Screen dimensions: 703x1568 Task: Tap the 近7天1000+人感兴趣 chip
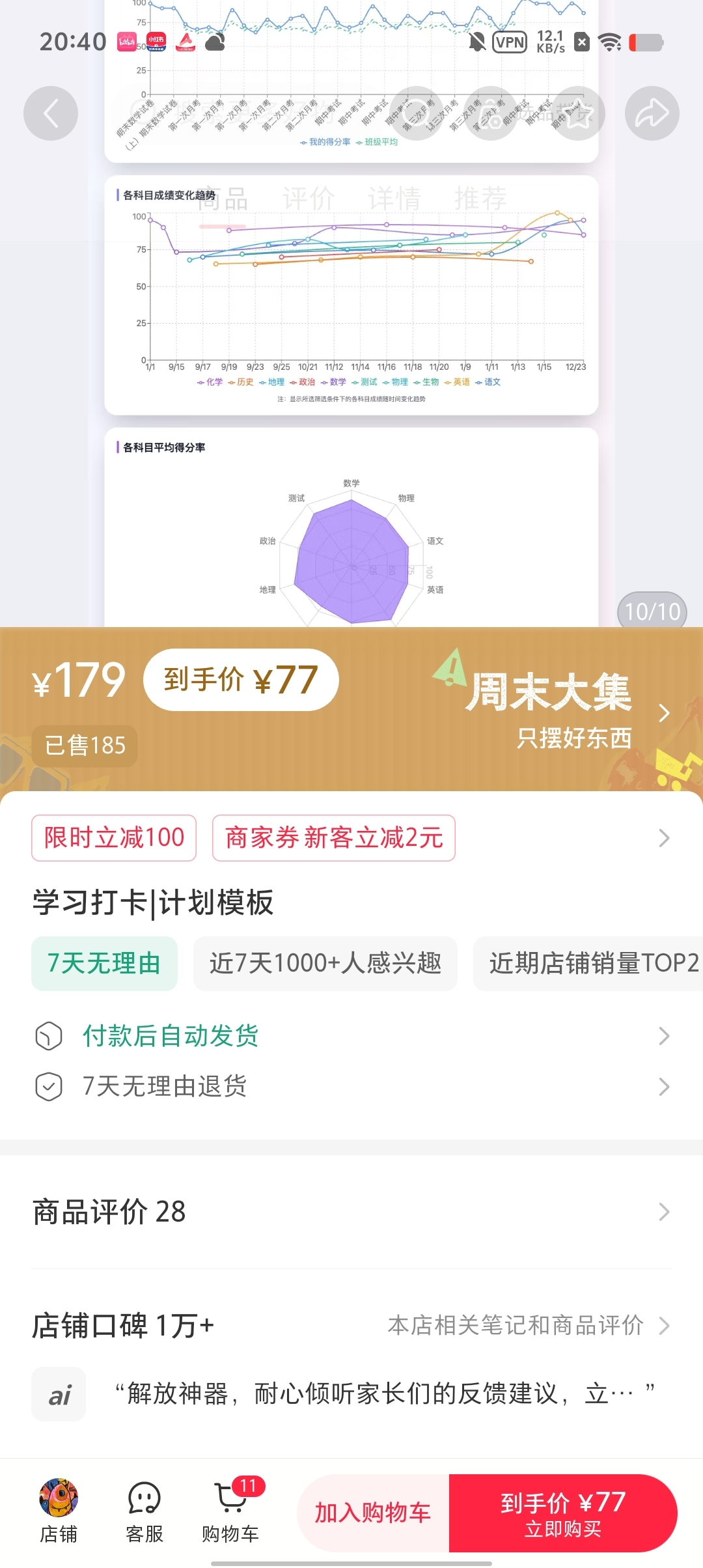click(325, 964)
